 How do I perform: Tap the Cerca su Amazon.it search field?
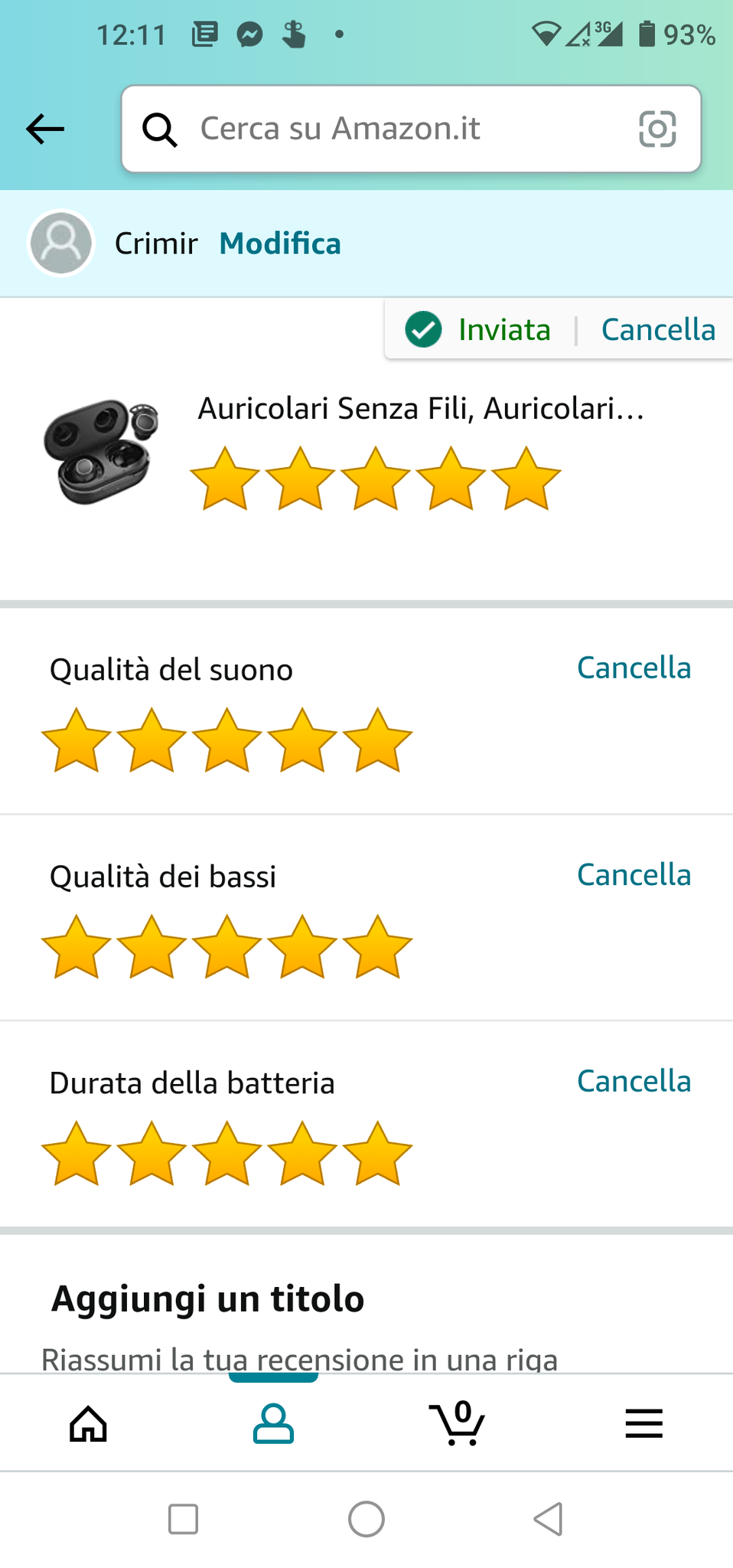pos(398,129)
